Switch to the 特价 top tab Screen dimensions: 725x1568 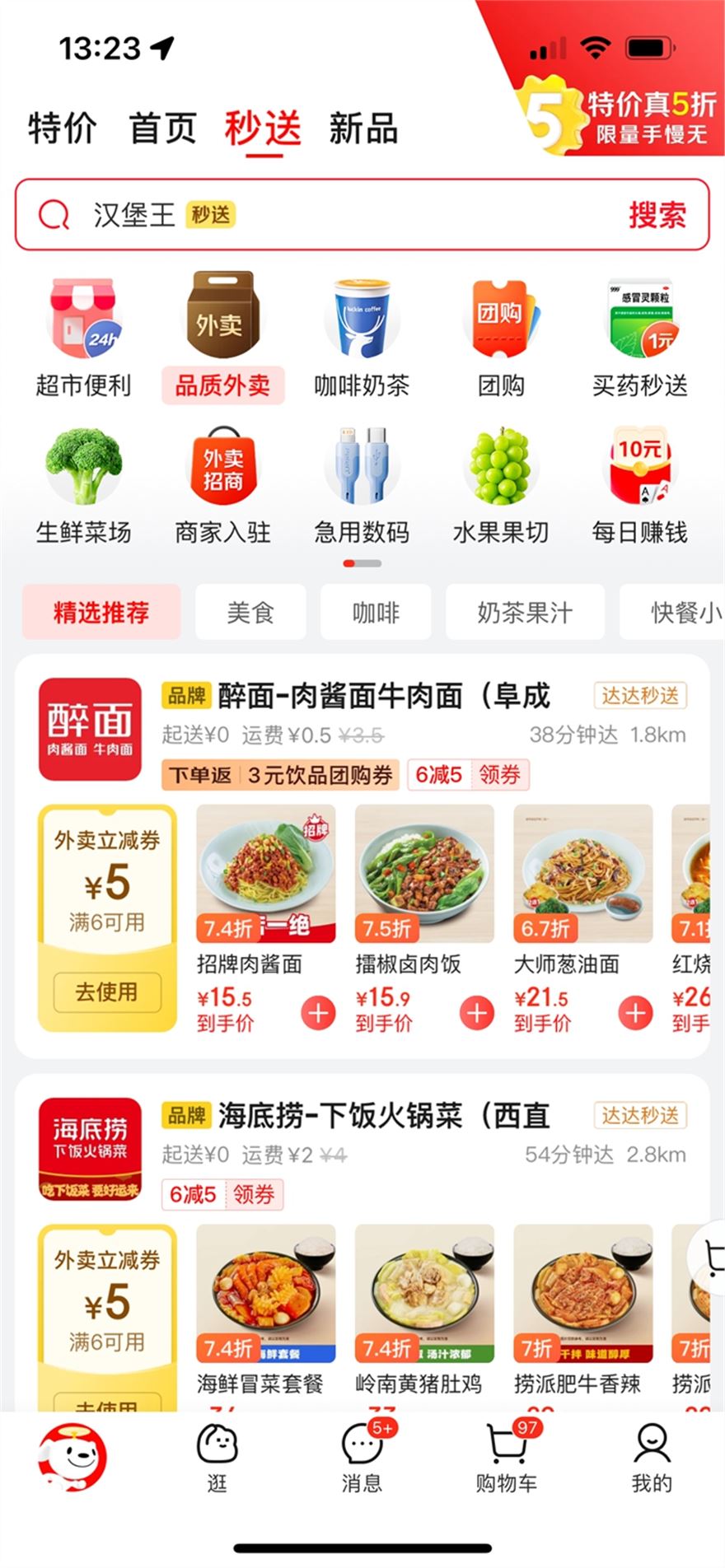coord(62,128)
